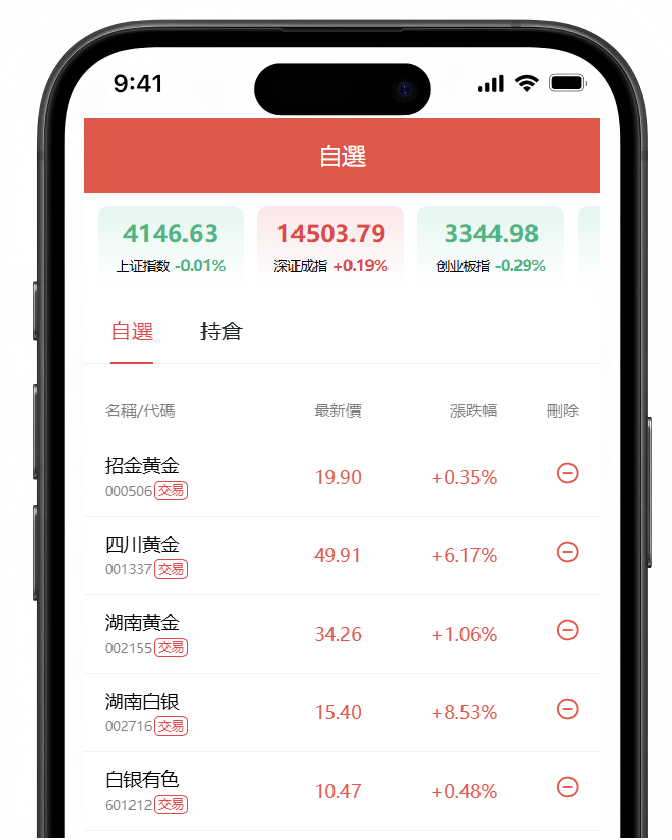Remove 招金黄金 from the watchlist
Viewport: 672px width, 840px height.
567,473
